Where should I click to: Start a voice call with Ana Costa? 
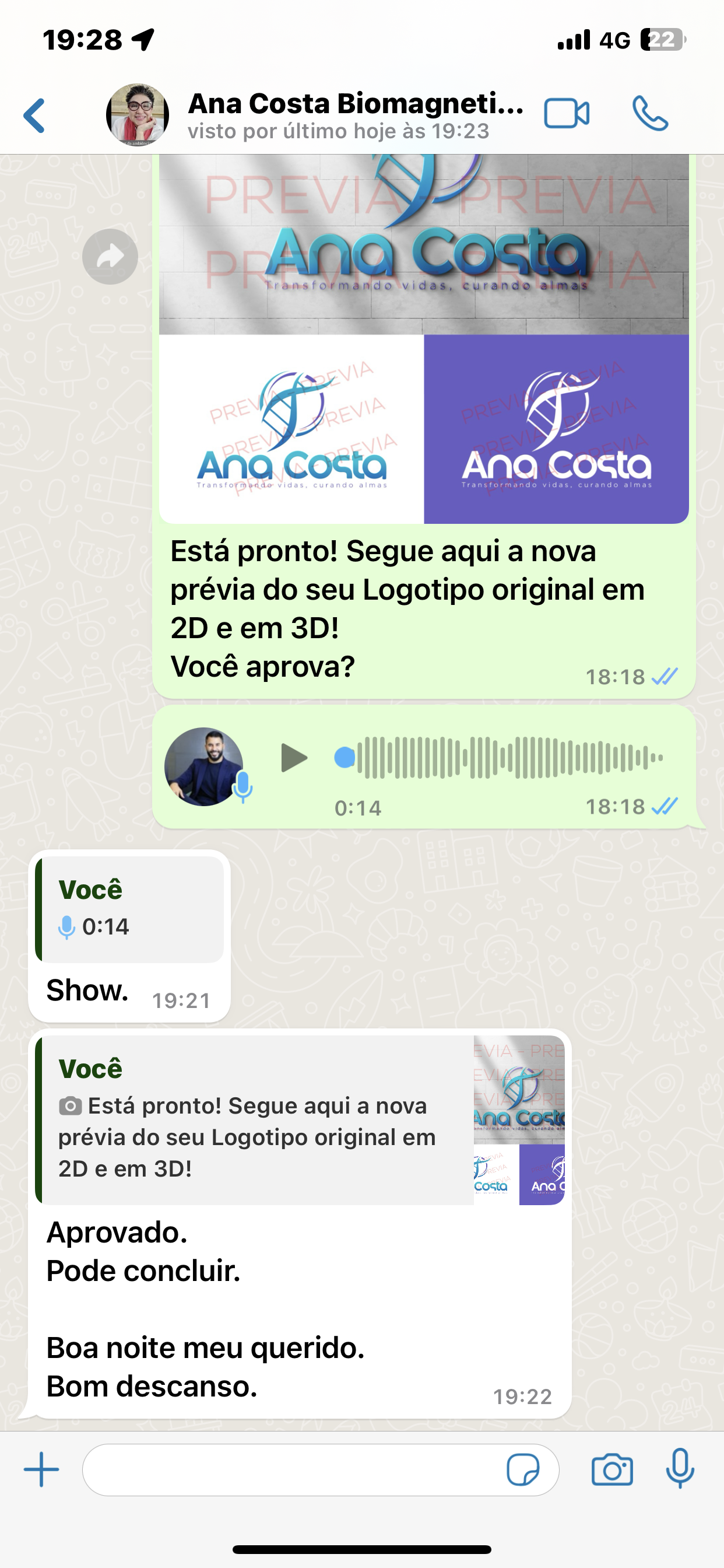pyautogui.click(x=650, y=114)
